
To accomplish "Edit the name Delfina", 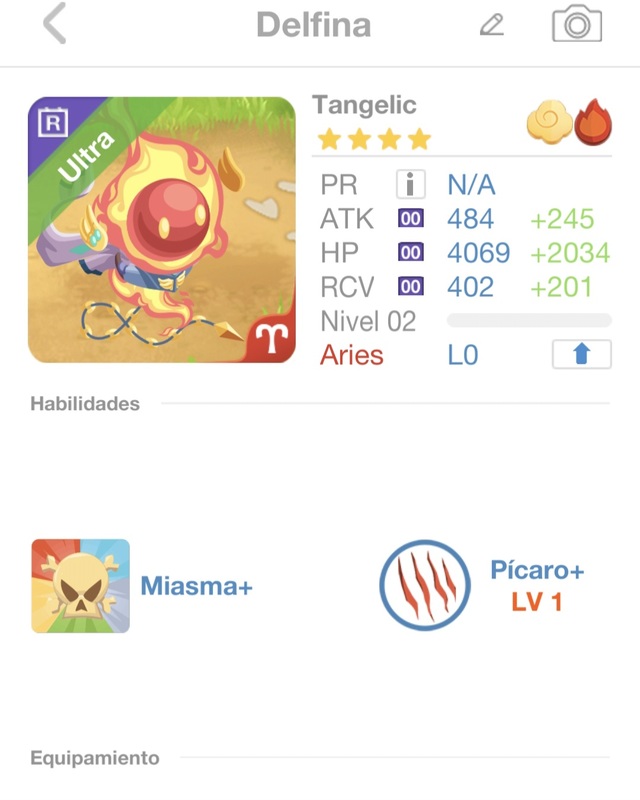I will pos(492,24).
